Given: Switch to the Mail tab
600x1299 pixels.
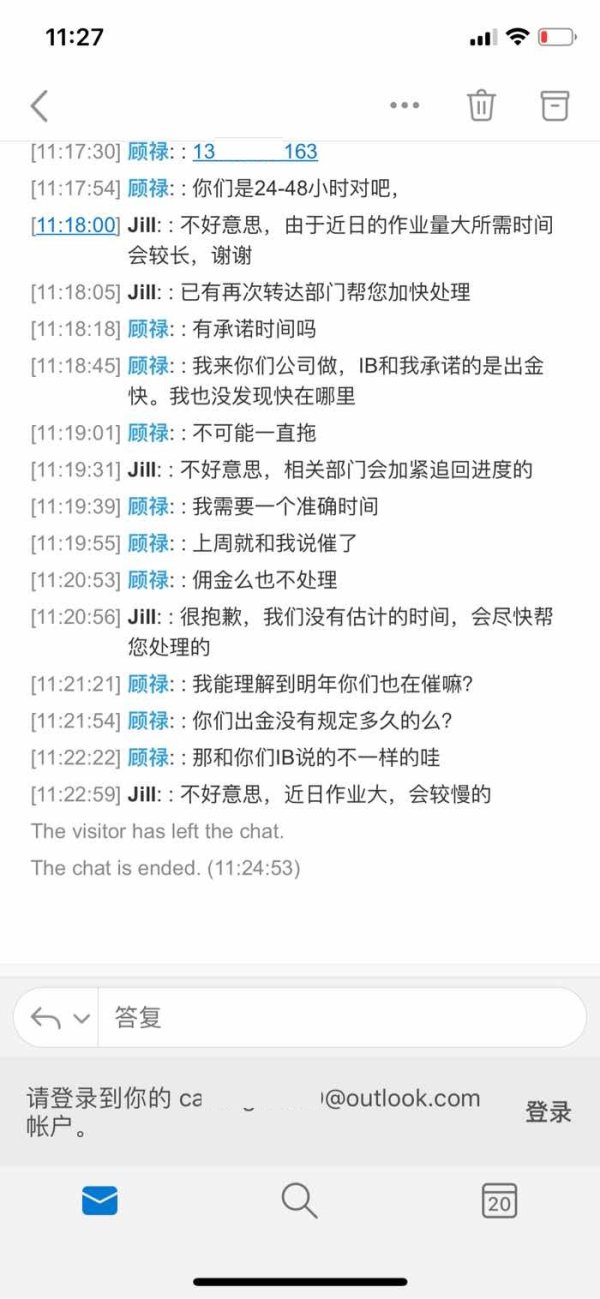Looking at the screenshot, I should tap(100, 1200).
